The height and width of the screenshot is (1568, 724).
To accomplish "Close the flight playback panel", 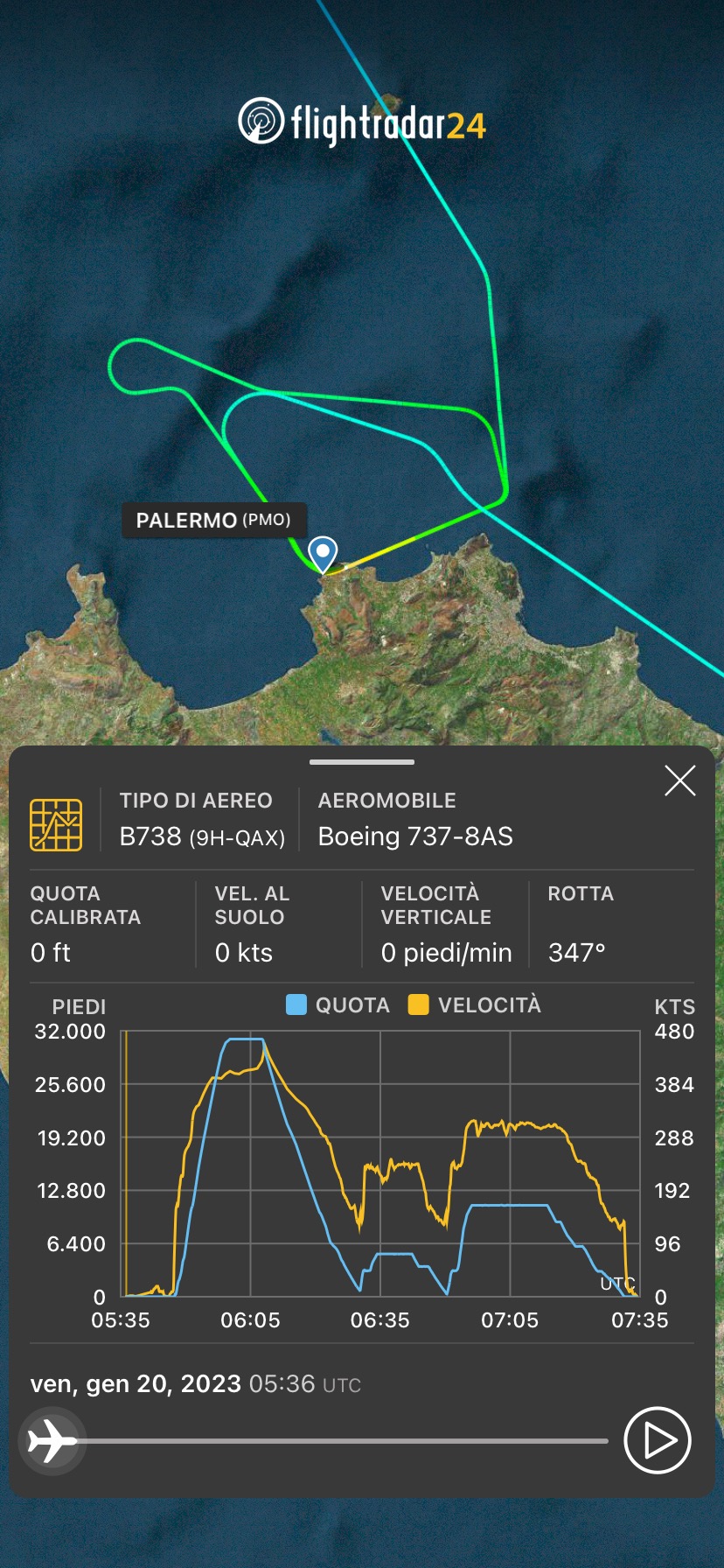I will click(679, 780).
